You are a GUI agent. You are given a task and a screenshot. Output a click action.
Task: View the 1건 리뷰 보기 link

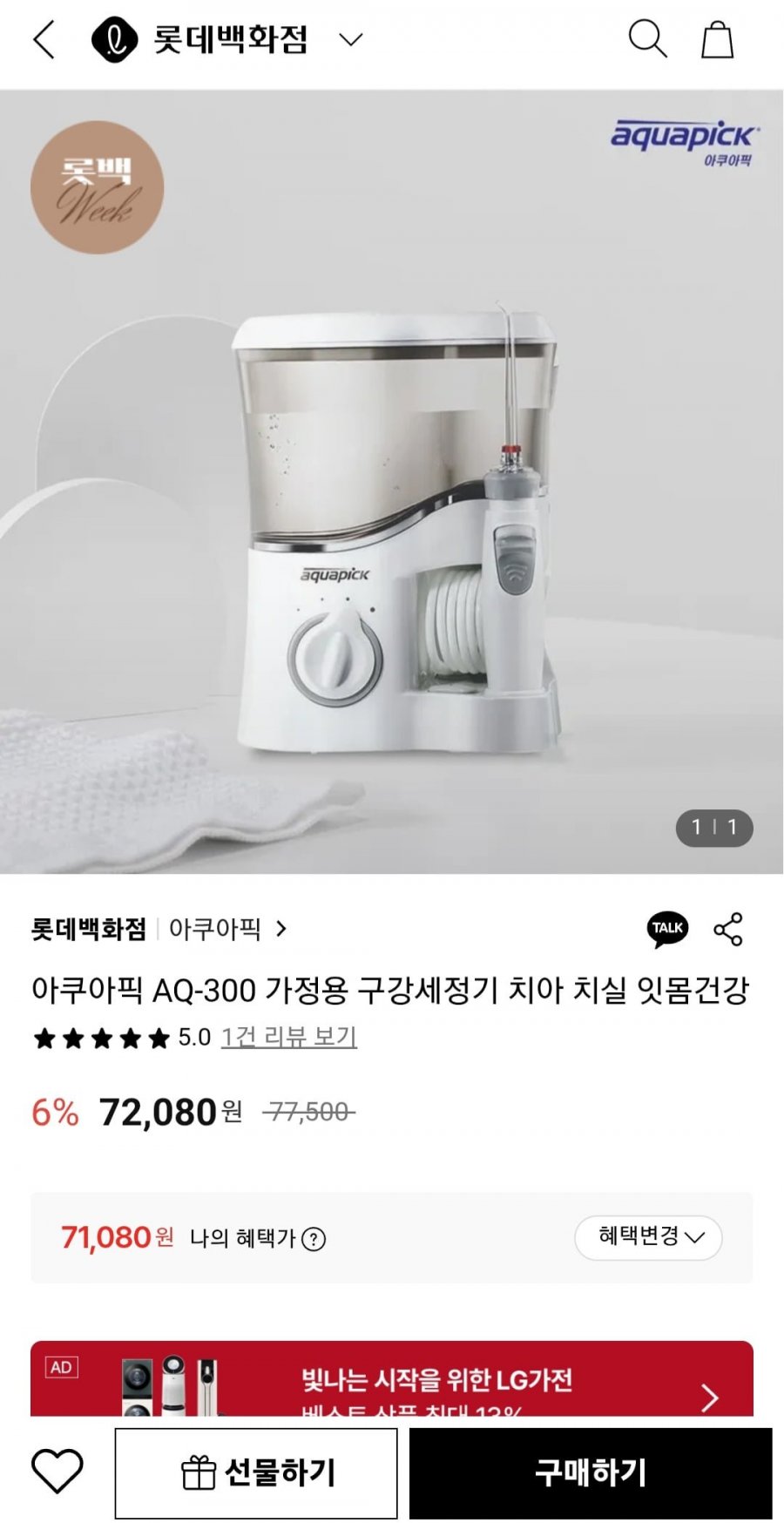[288, 1037]
